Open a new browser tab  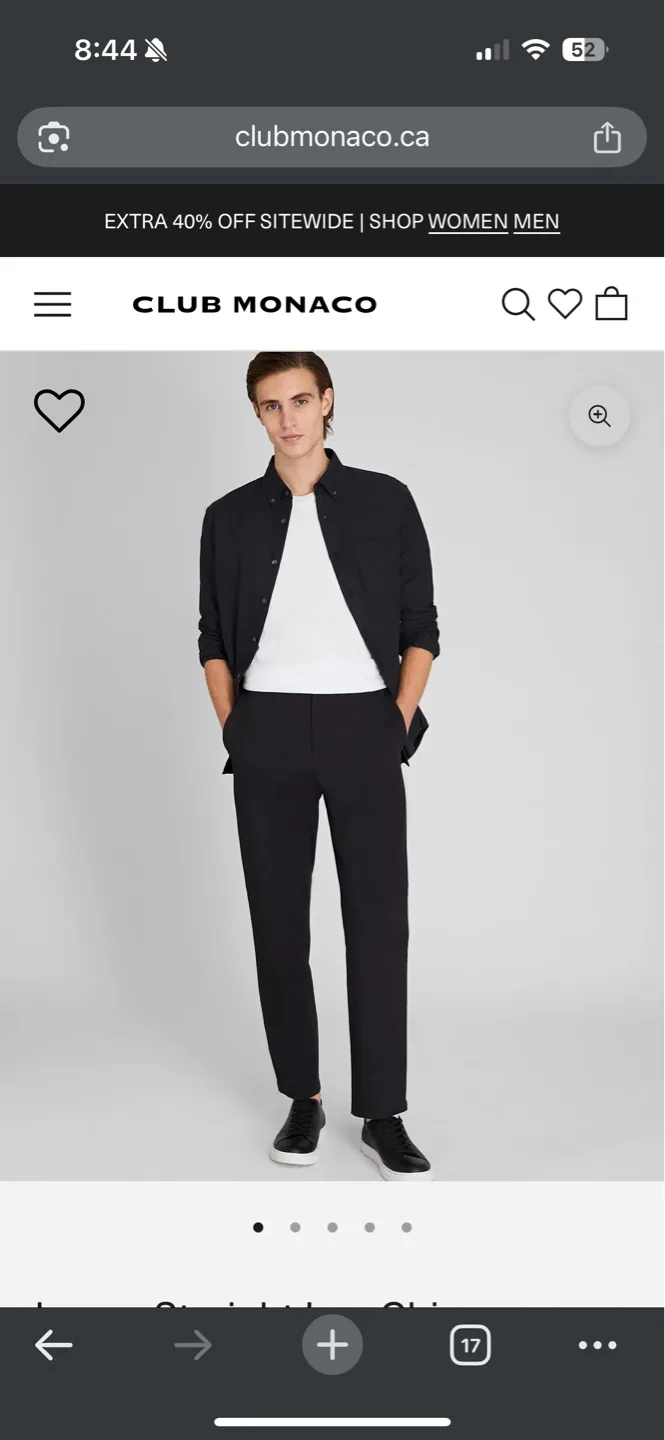(x=332, y=1345)
